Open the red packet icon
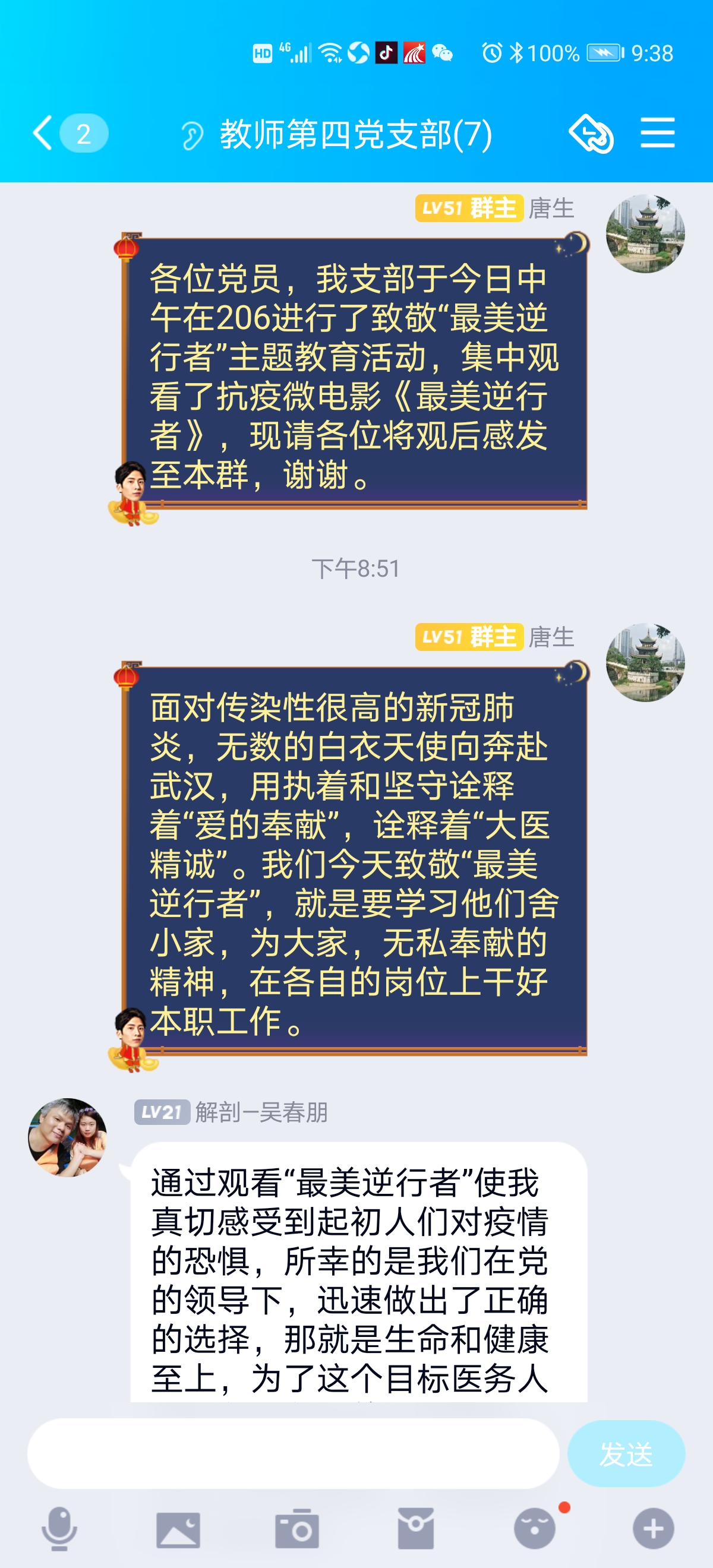This screenshot has height=1568, width=713. pyautogui.click(x=416, y=1528)
